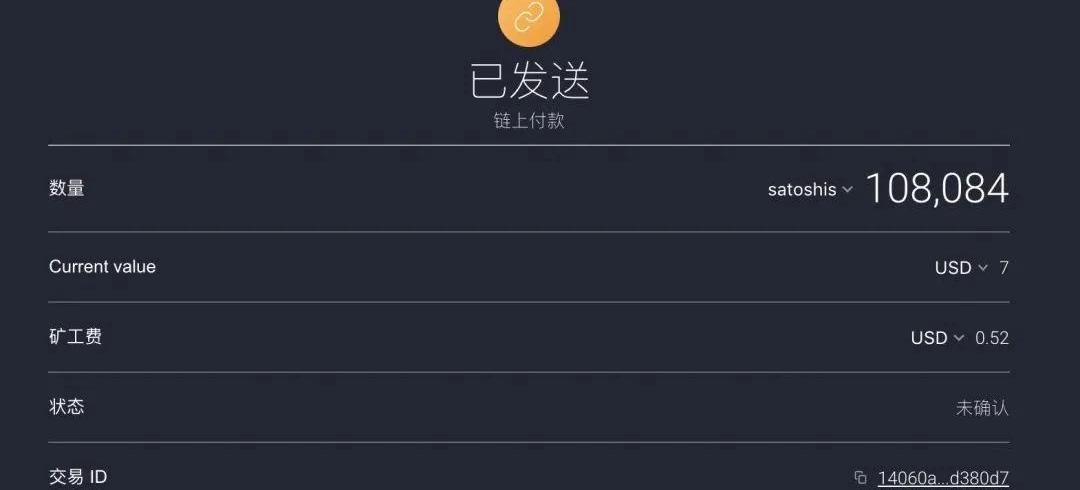Copy the transaction ID
The image size is (1080, 490).
coord(860,478)
